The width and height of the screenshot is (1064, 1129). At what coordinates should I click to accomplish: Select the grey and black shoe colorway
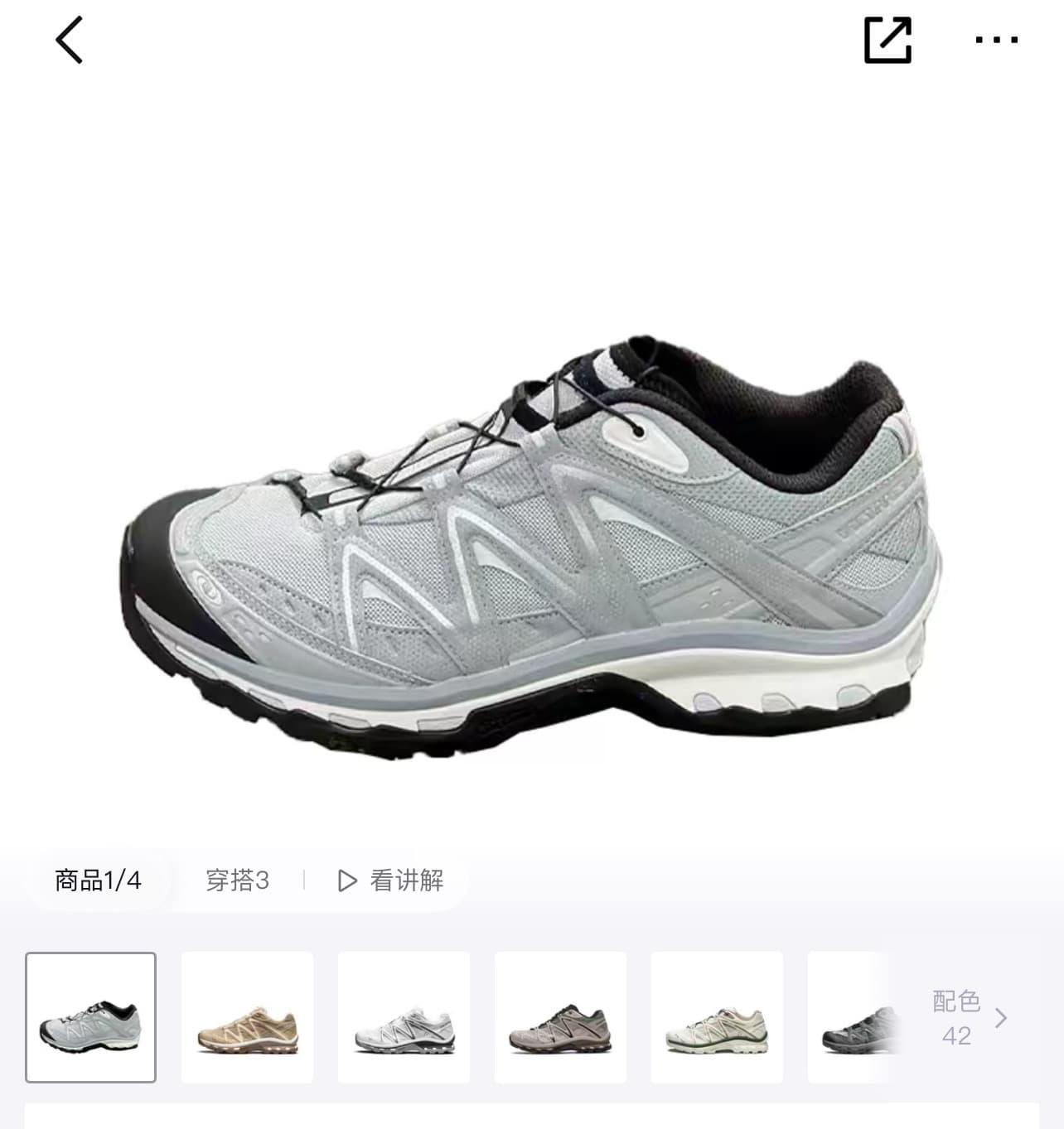[90, 1017]
